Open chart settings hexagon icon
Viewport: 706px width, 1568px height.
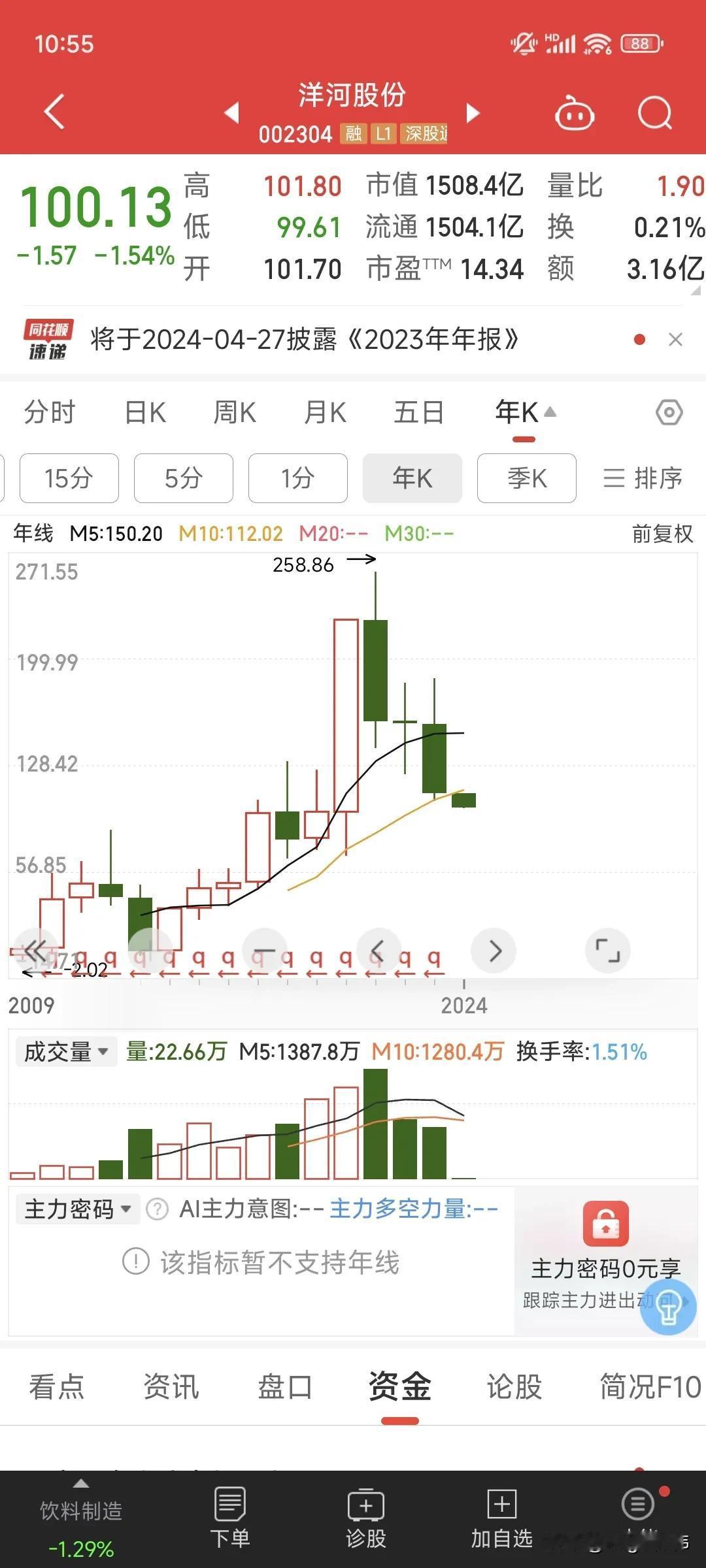click(669, 413)
